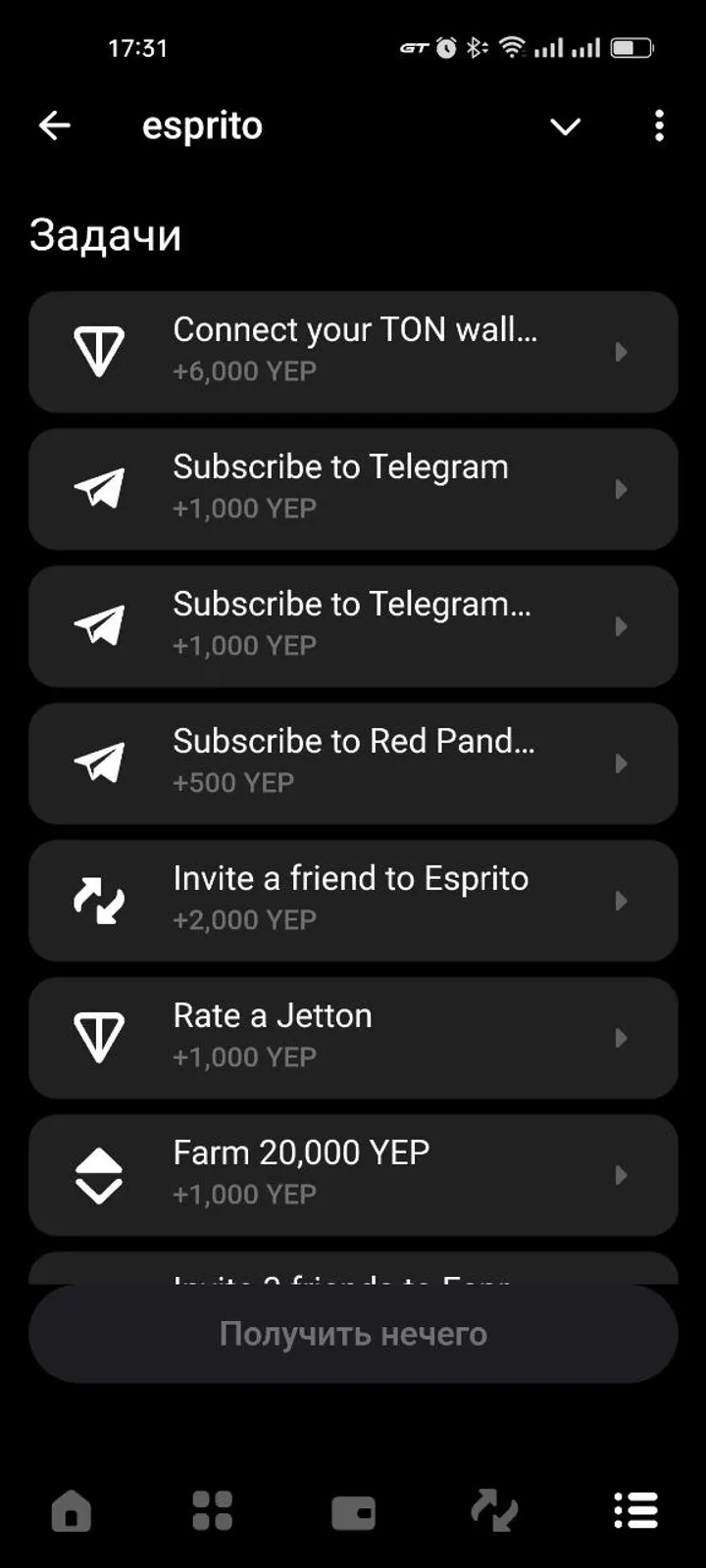Image resolution: width=706 pixels, height=1568 pixels.
Task: Open the Invite a friend to Esprito task
Action: coord(353,900)
